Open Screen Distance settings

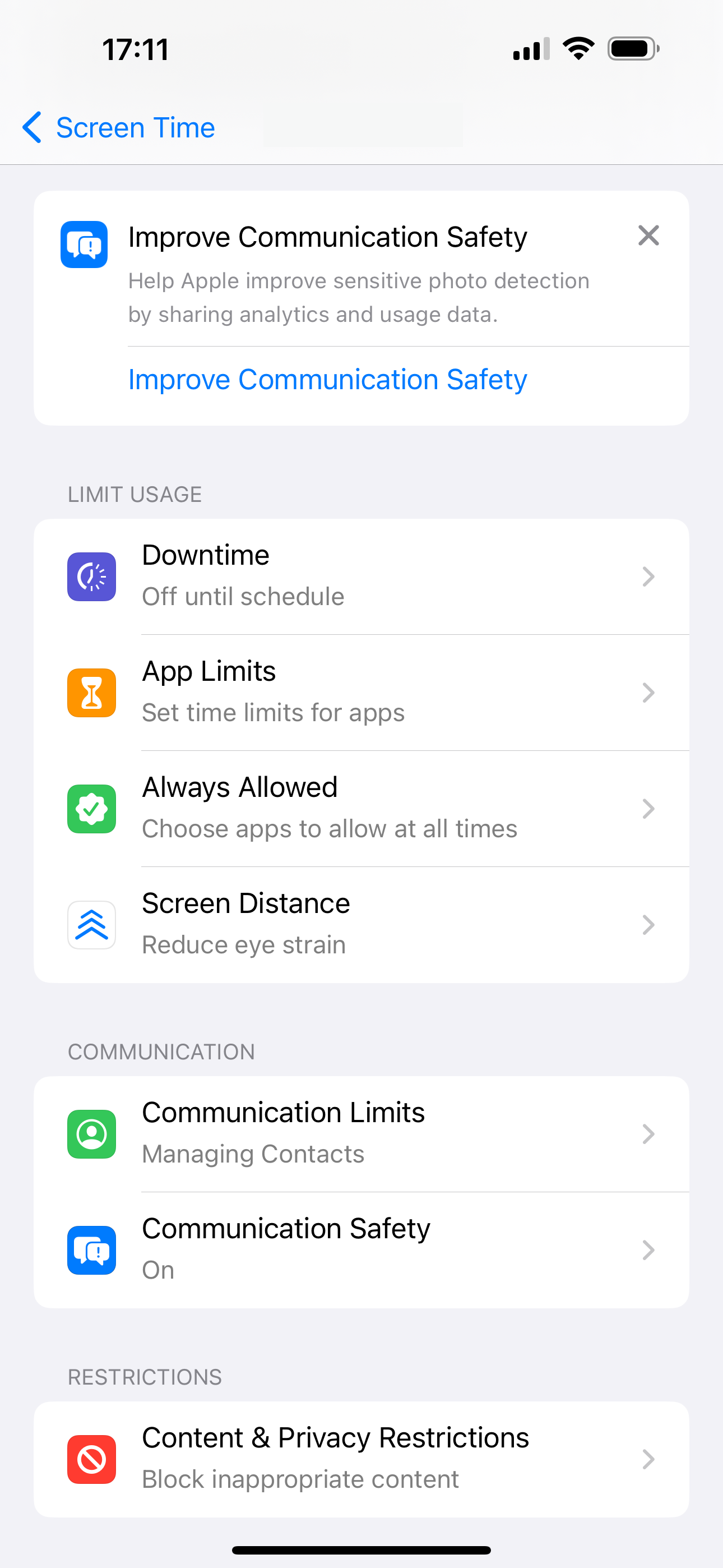361,925
